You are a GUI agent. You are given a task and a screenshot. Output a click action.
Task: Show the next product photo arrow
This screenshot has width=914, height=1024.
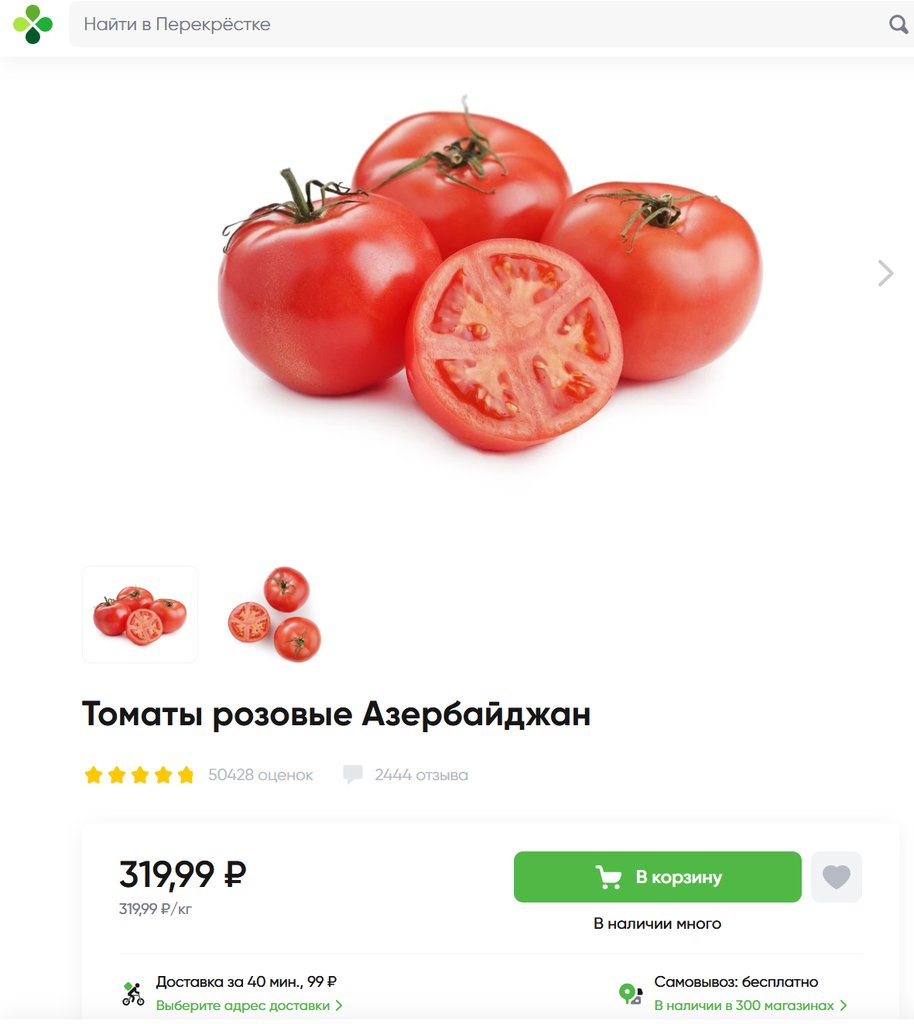885,273
